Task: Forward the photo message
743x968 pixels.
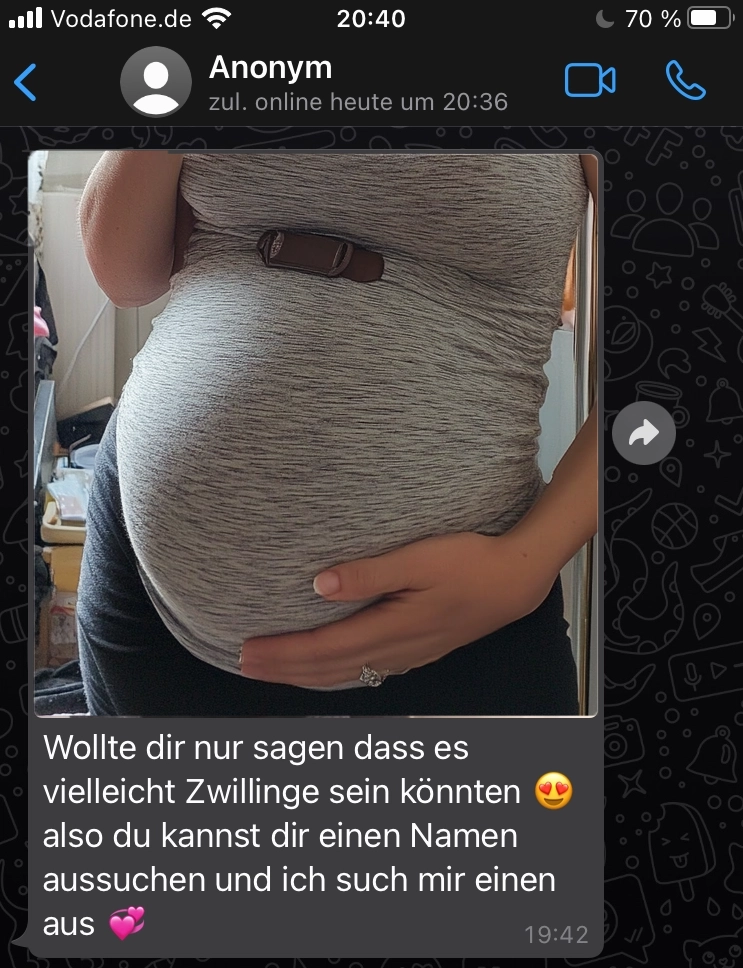Action: 643,433
